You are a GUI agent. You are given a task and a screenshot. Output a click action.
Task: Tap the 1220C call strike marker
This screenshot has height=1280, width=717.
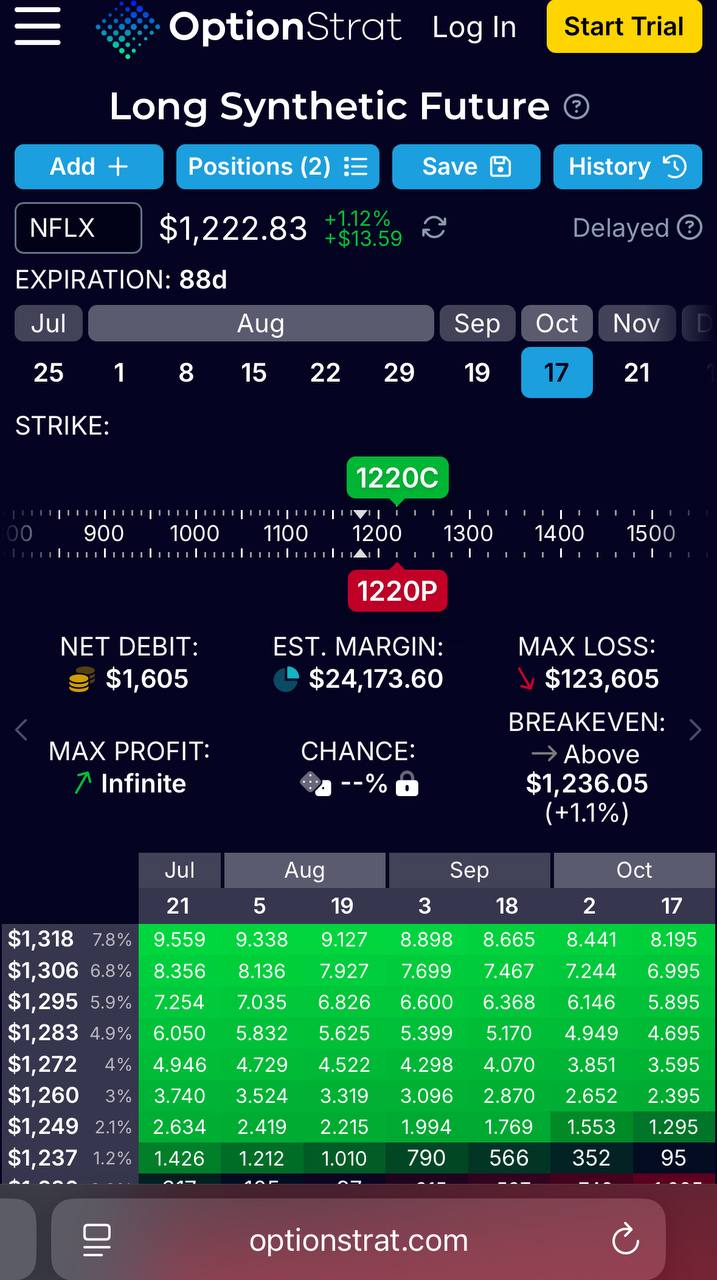pyautogui.click(x=397, y=478)
